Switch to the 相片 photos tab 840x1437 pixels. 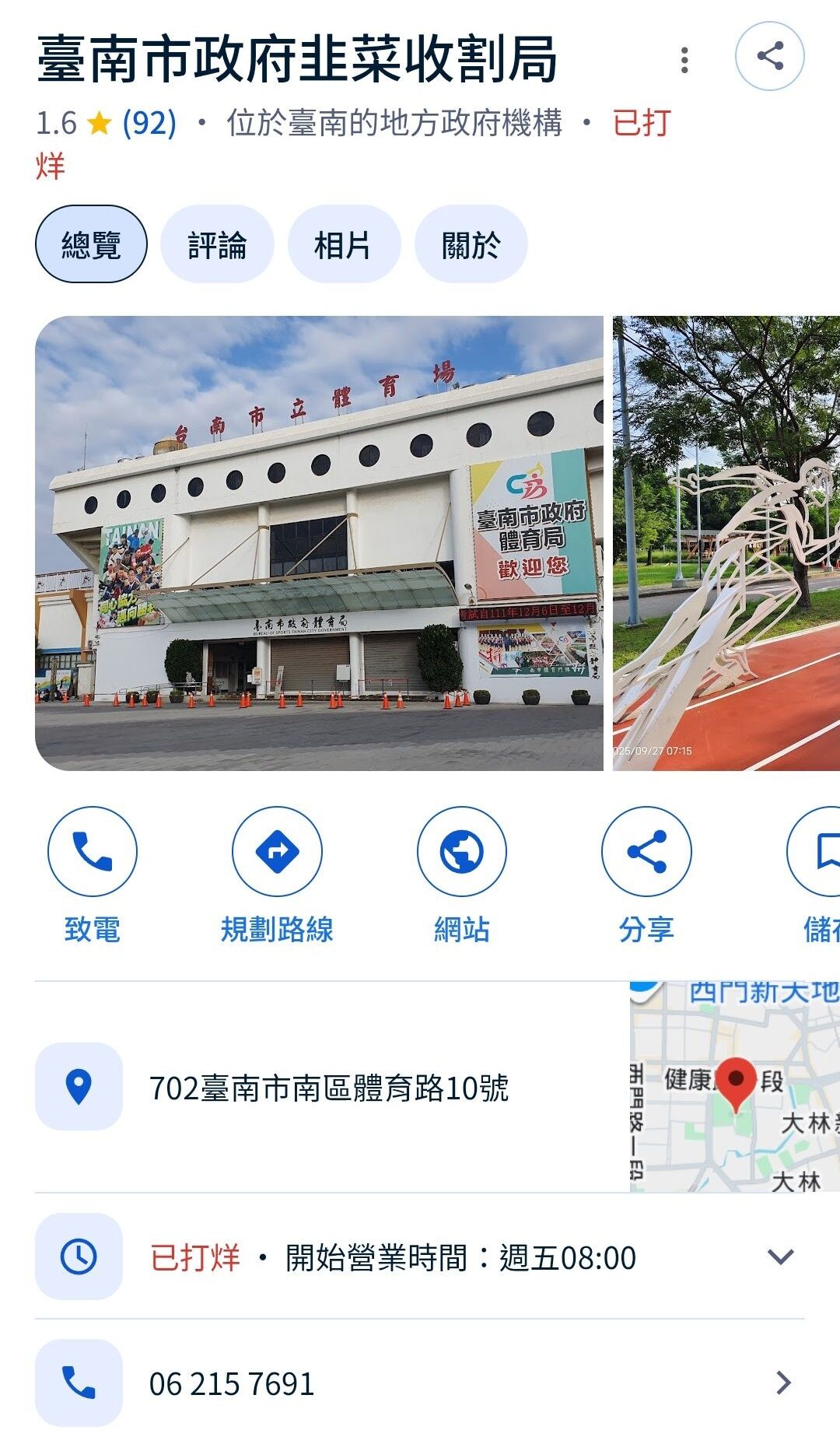343,244
